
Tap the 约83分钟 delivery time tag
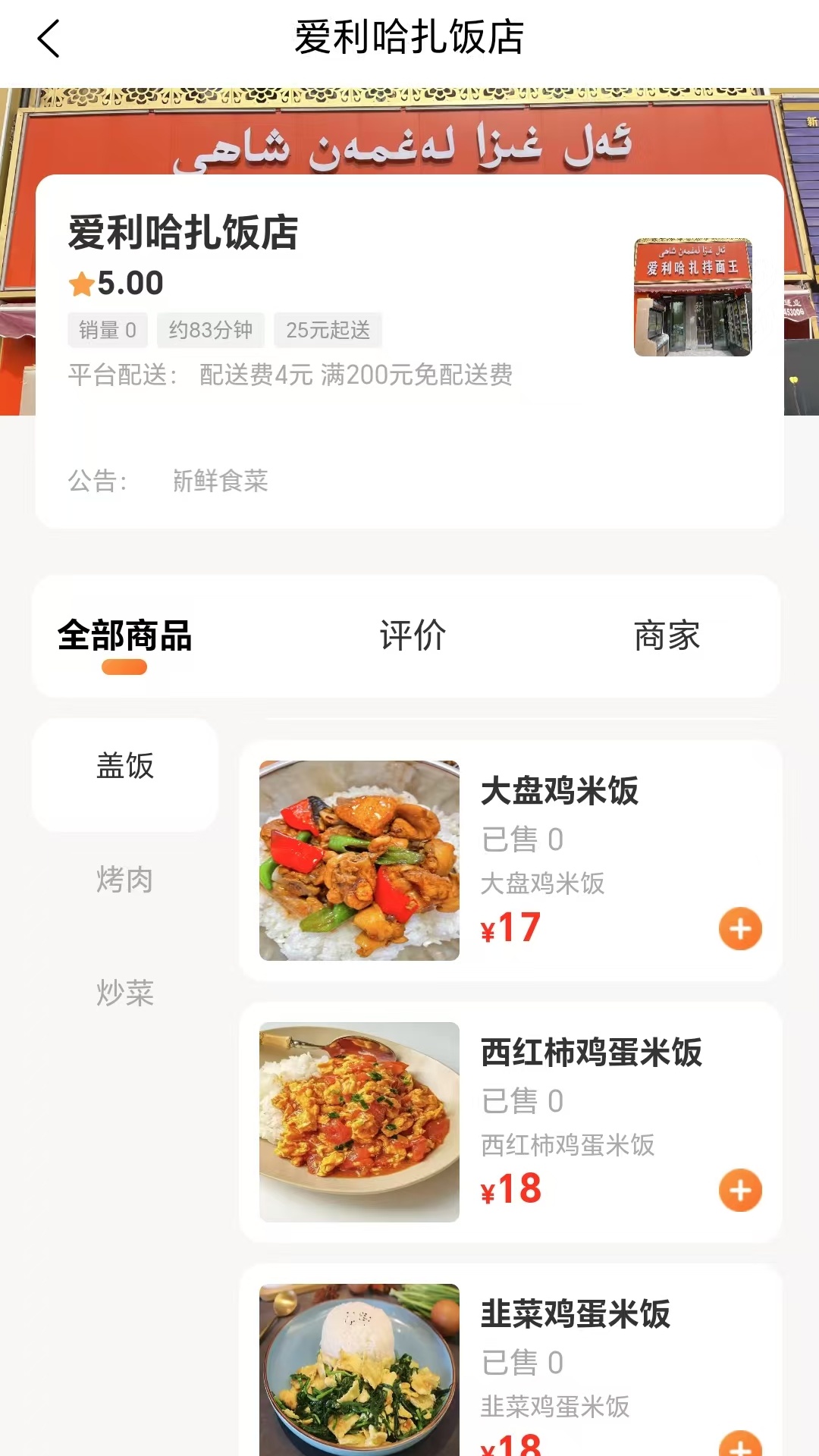[x=210, y=330]
